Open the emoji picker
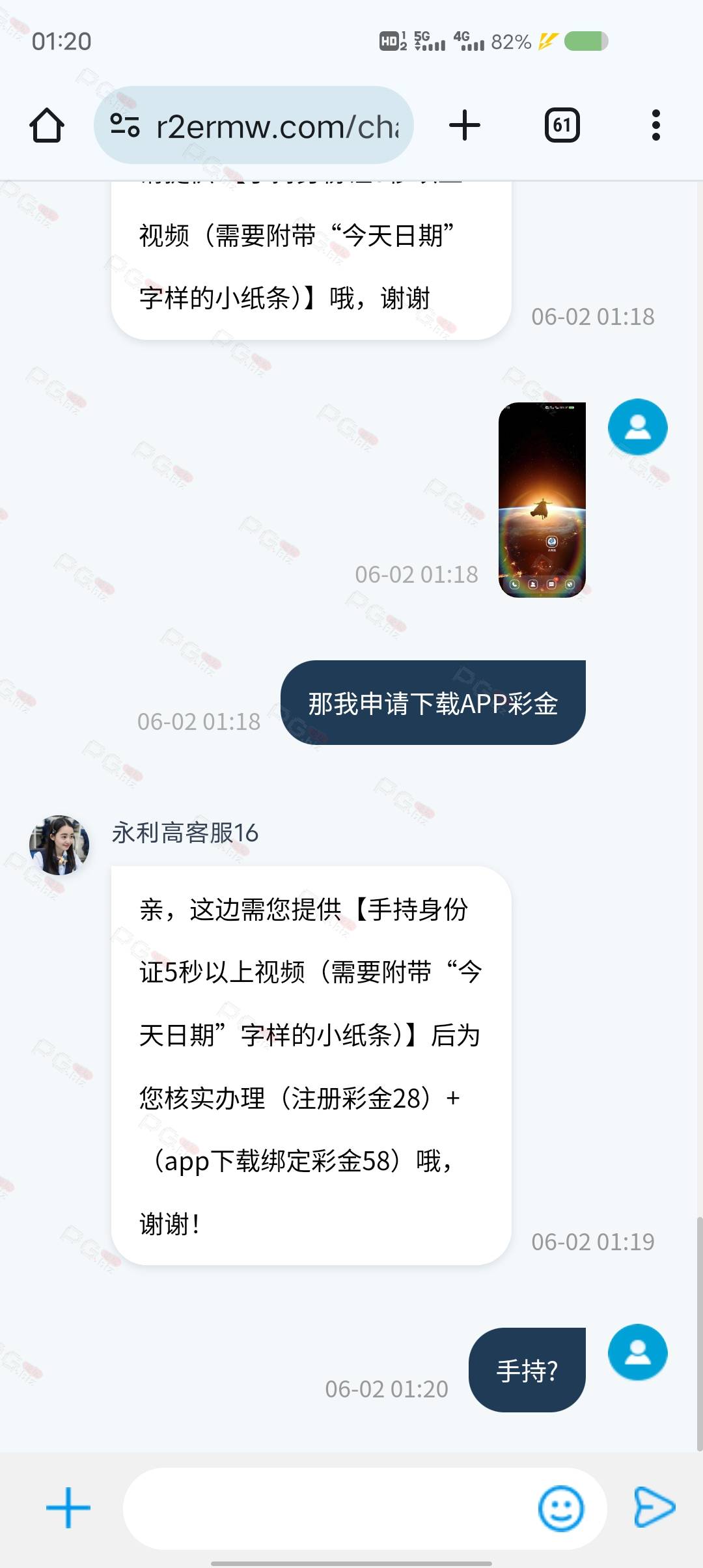The image size is (703, 1568). [x=561, y=1508]
